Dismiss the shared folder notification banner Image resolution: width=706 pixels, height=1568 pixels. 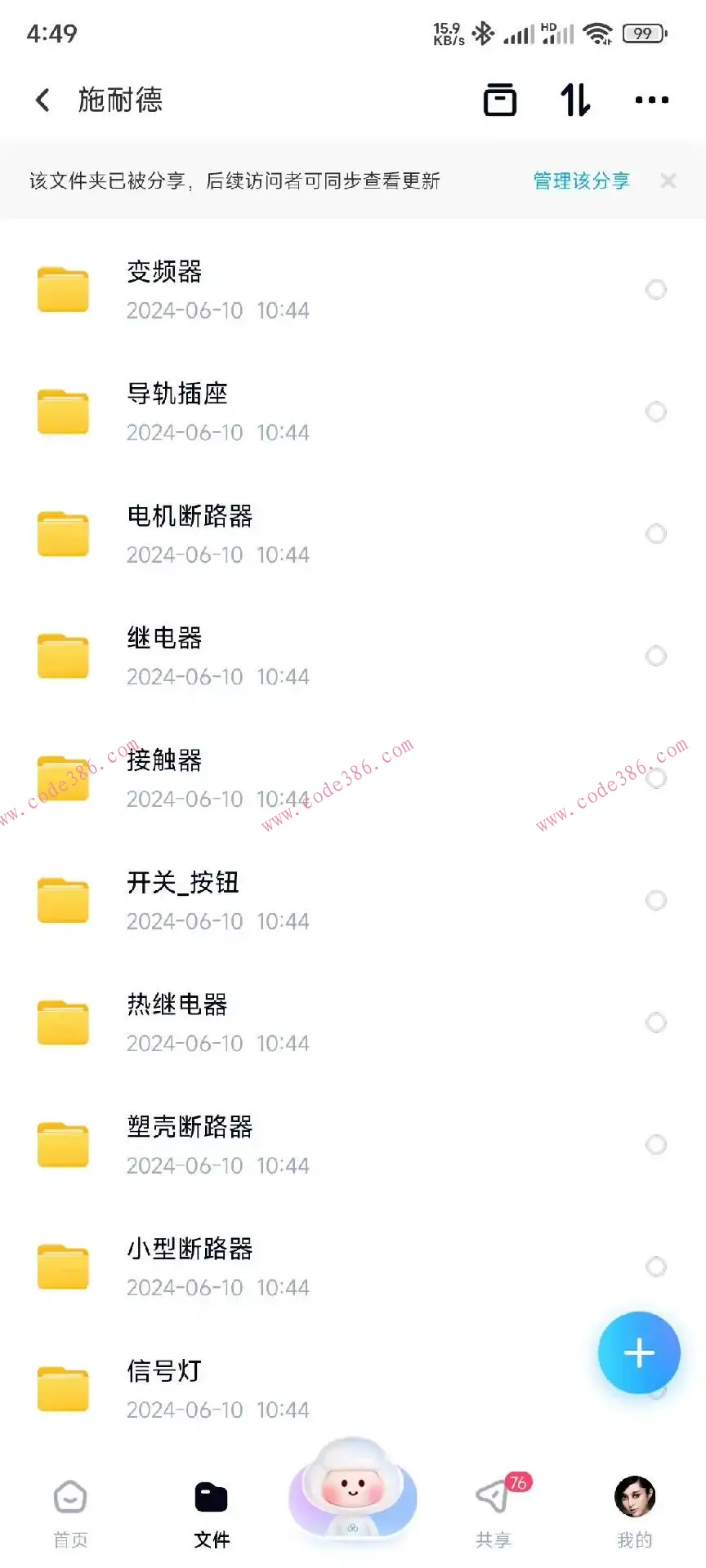coord(668,180)
